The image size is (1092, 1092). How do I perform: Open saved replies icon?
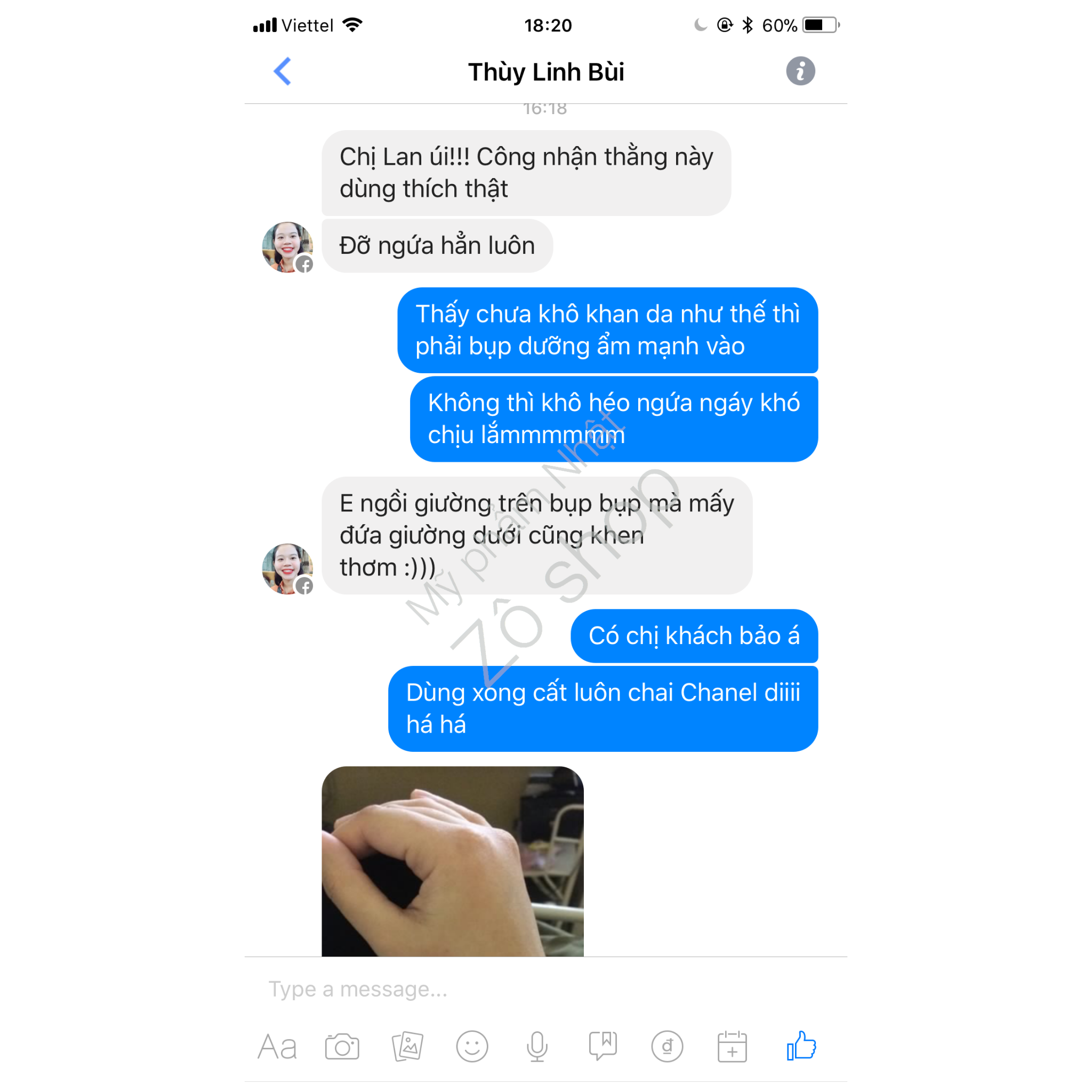pyautogui.click(x=603, y=1046)
